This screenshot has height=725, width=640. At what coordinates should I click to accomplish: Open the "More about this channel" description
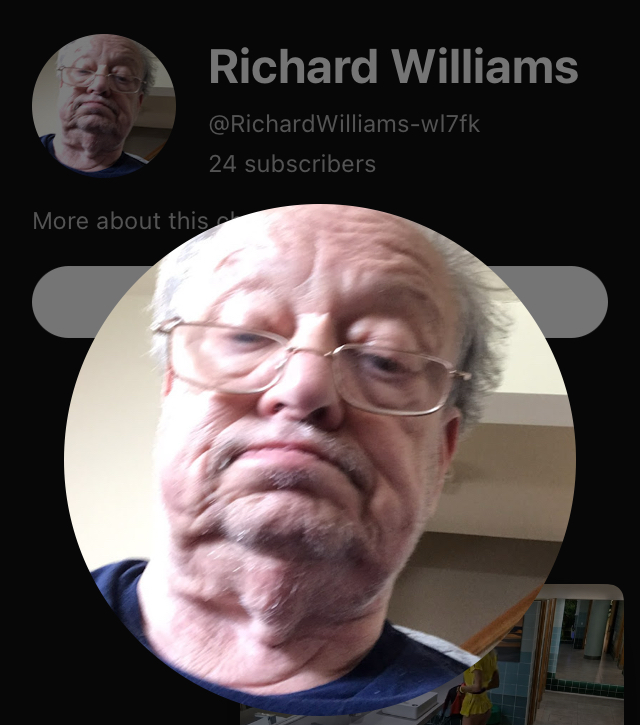coord(120,221)
